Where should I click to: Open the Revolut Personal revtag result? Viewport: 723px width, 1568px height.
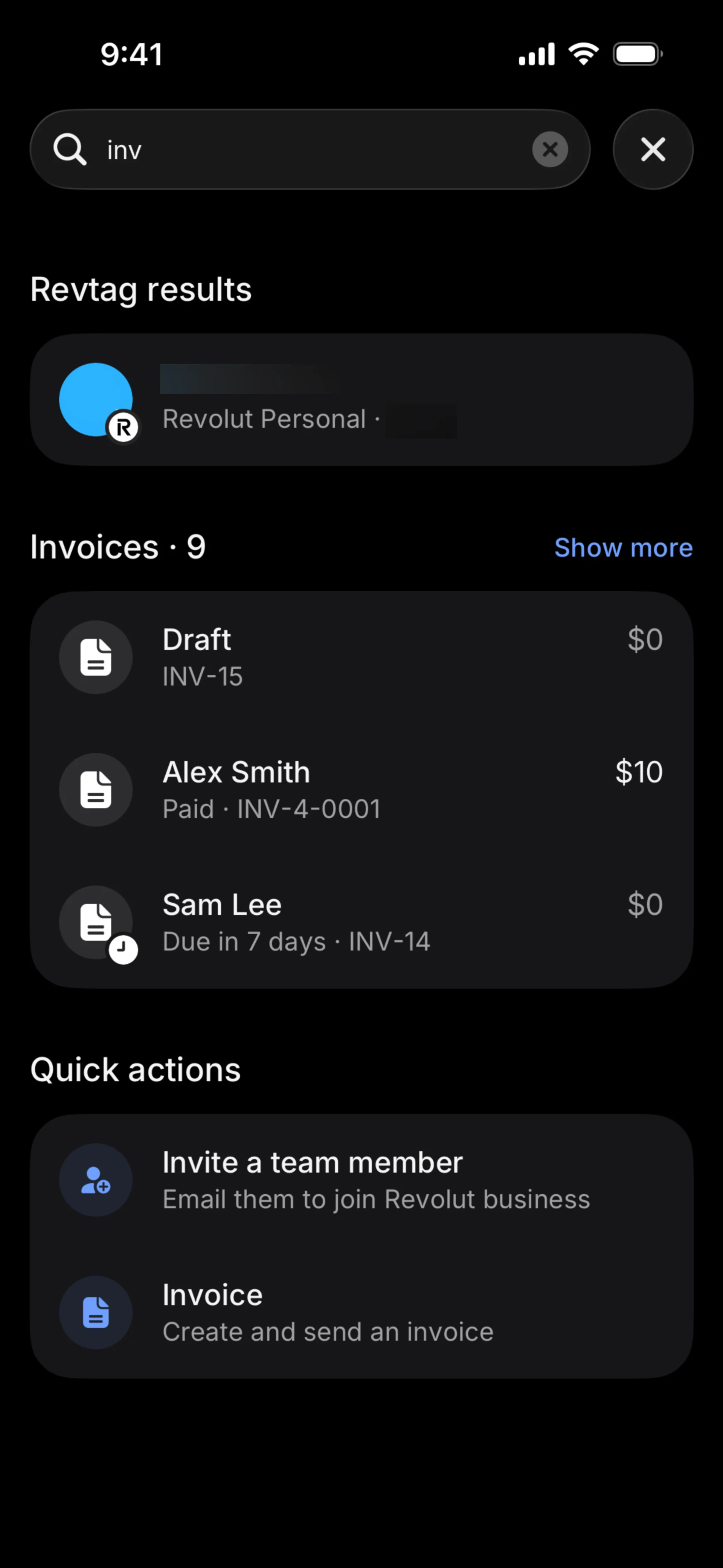[x=361, y=400]
